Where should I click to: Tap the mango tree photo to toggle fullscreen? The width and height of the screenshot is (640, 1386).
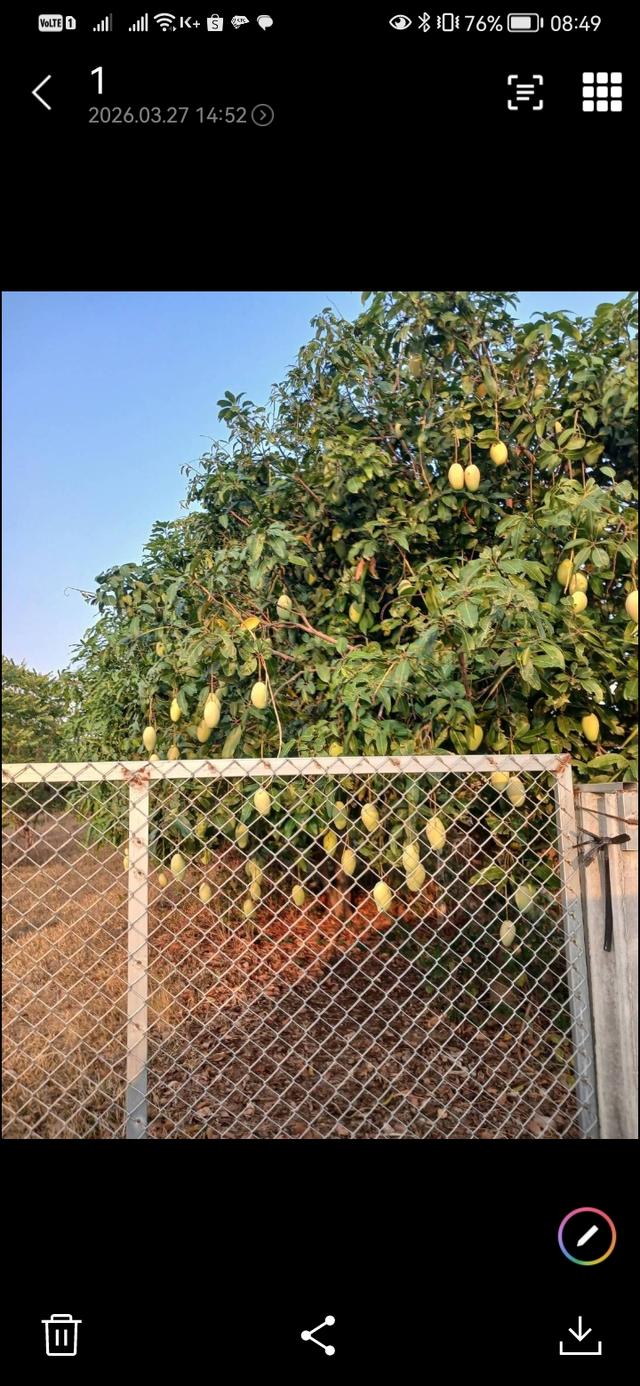point(320,714)
